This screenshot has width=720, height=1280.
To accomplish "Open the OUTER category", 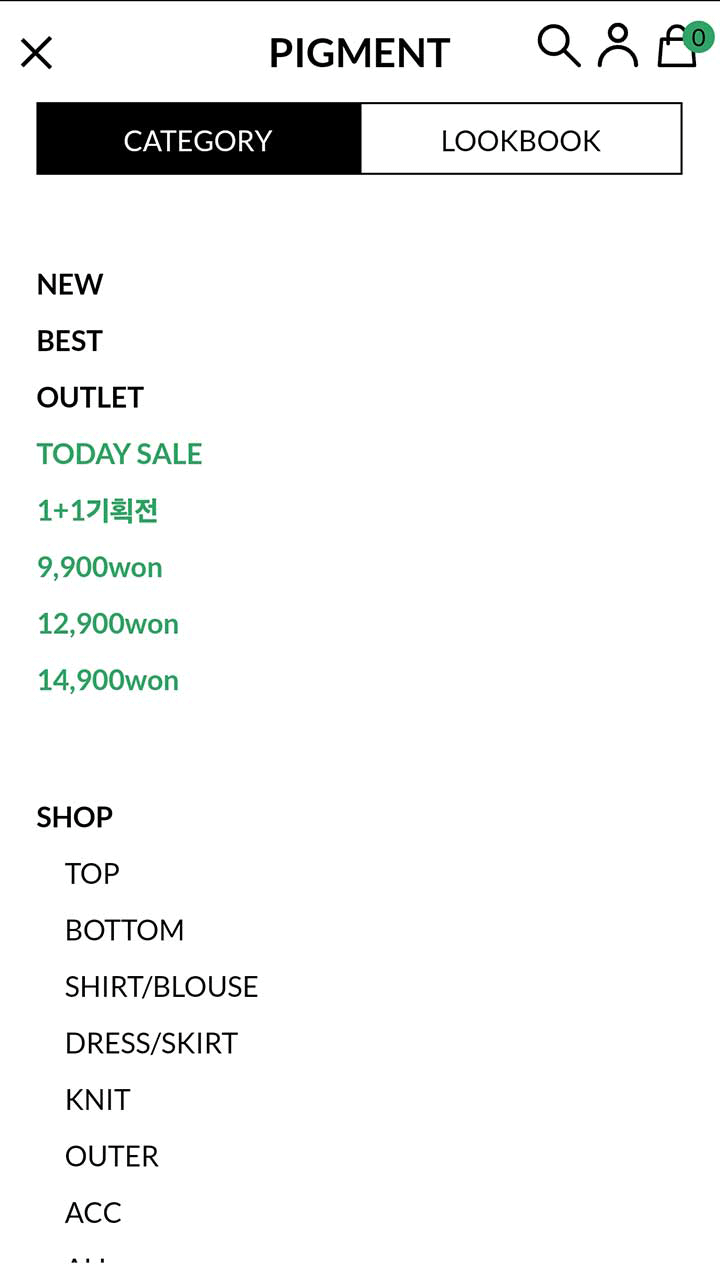I will point(112,1156).
